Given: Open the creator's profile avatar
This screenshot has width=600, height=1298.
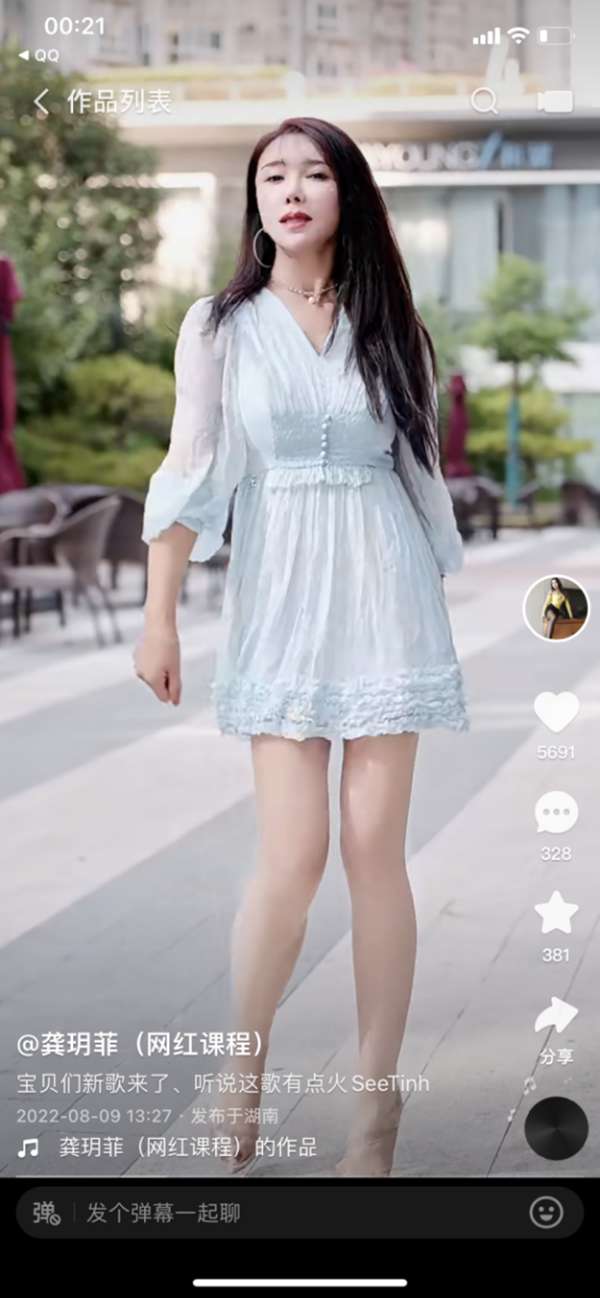Looking at the screenshot, I should coord(556,608).
